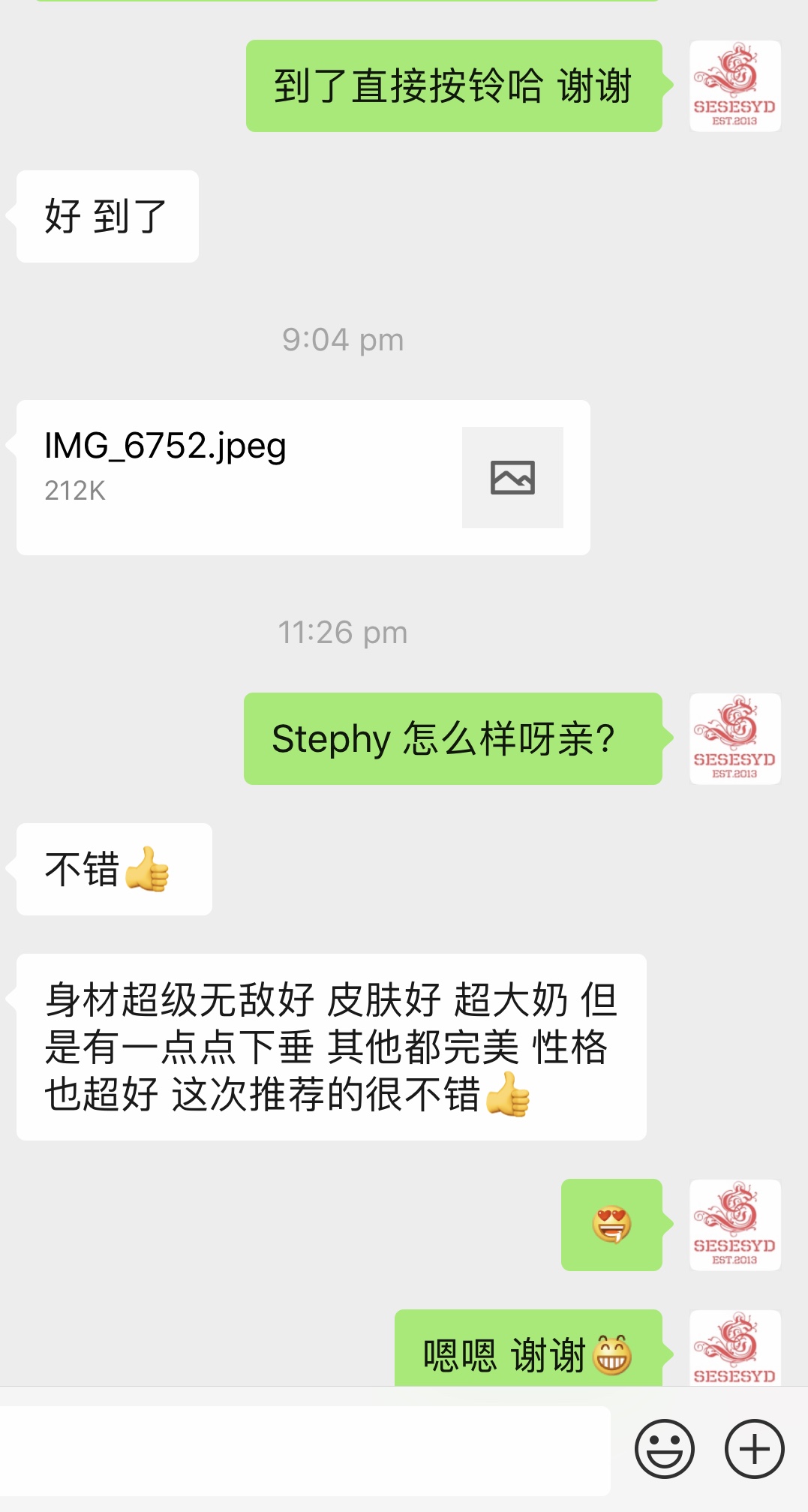
Task: Open the emoji picker
Action: point(665,1449)
